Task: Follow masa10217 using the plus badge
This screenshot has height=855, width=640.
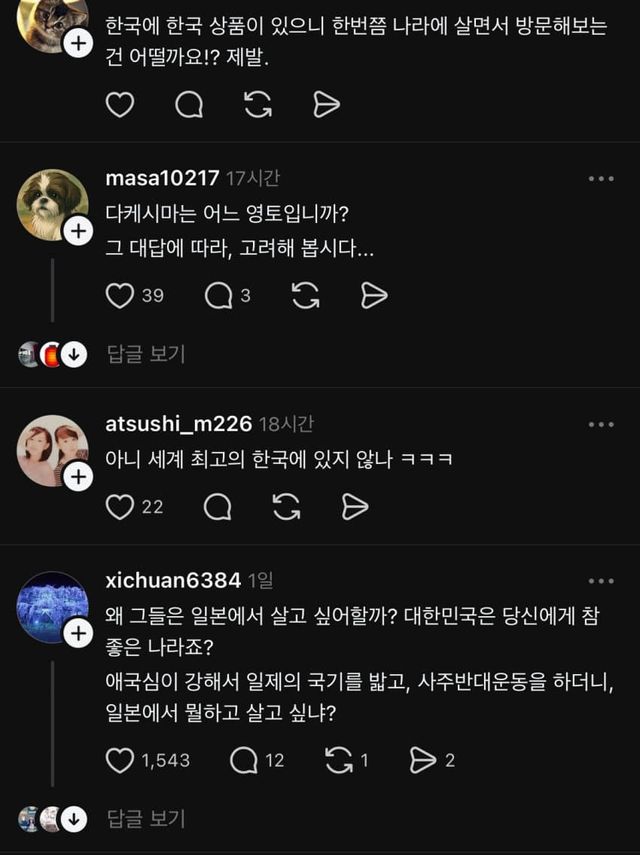Action: coord(77,232)
